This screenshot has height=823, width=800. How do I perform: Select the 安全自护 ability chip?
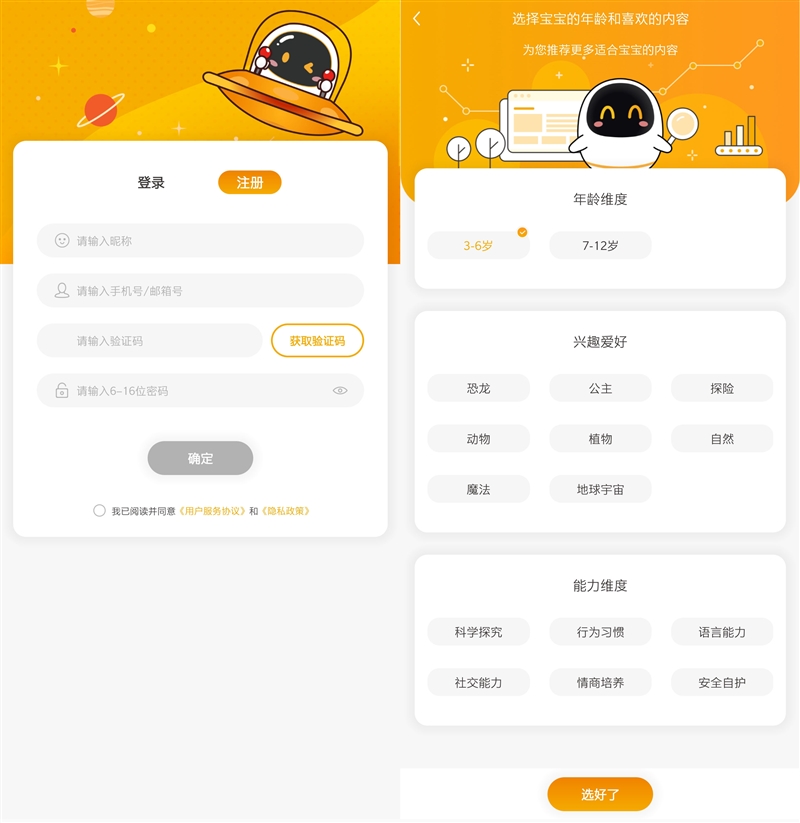pos(721,683)
